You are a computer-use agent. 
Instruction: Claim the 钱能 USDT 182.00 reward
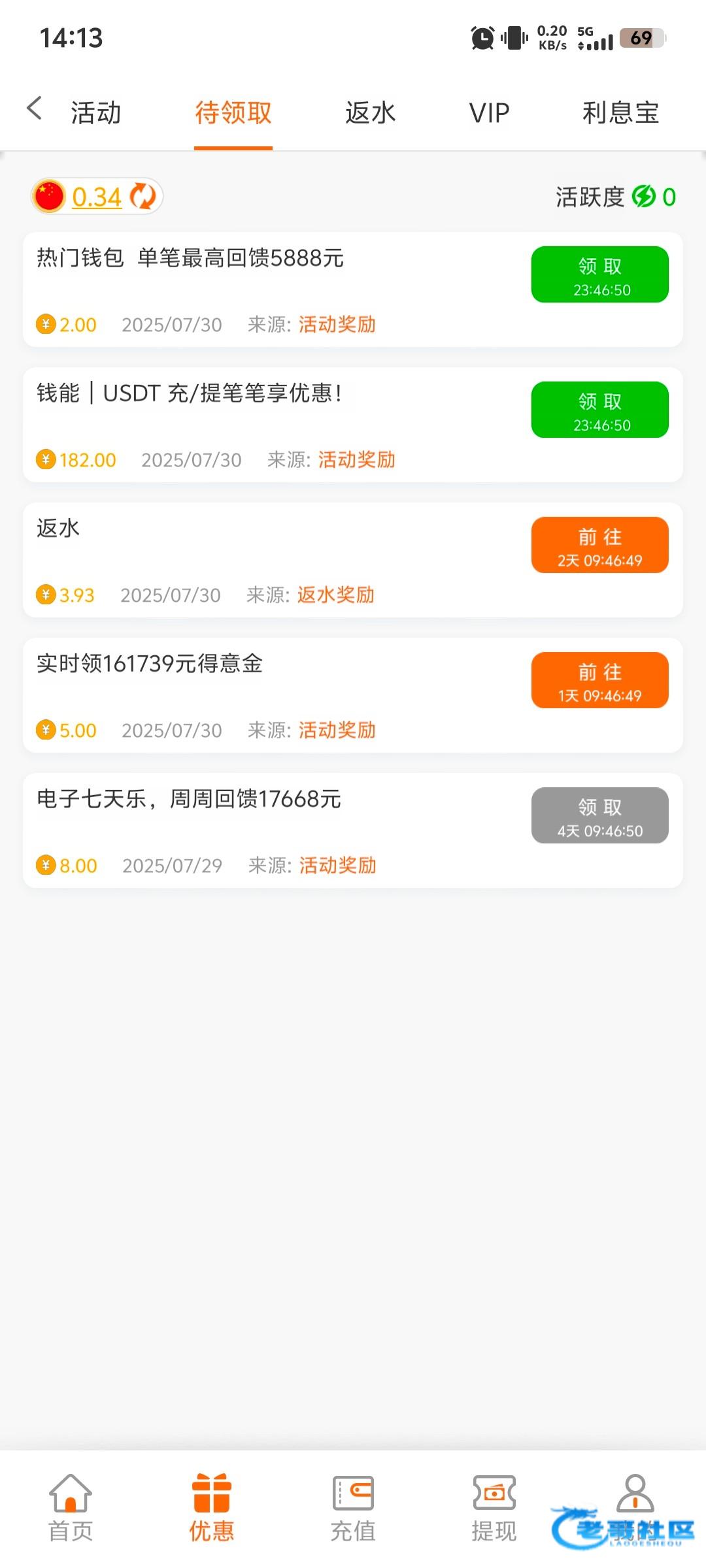click(x=599, y=410)
